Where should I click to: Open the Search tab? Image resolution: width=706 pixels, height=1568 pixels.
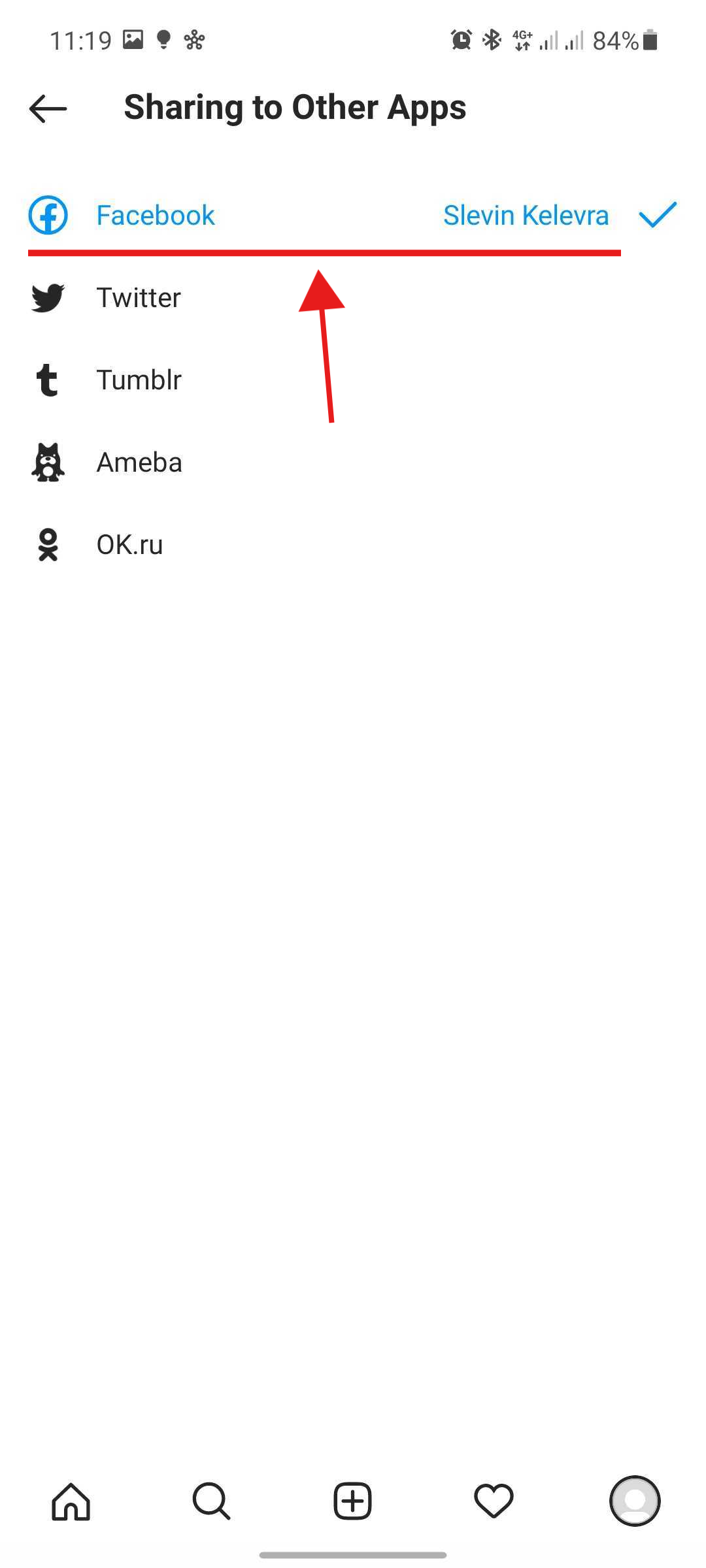point(212,1501)
